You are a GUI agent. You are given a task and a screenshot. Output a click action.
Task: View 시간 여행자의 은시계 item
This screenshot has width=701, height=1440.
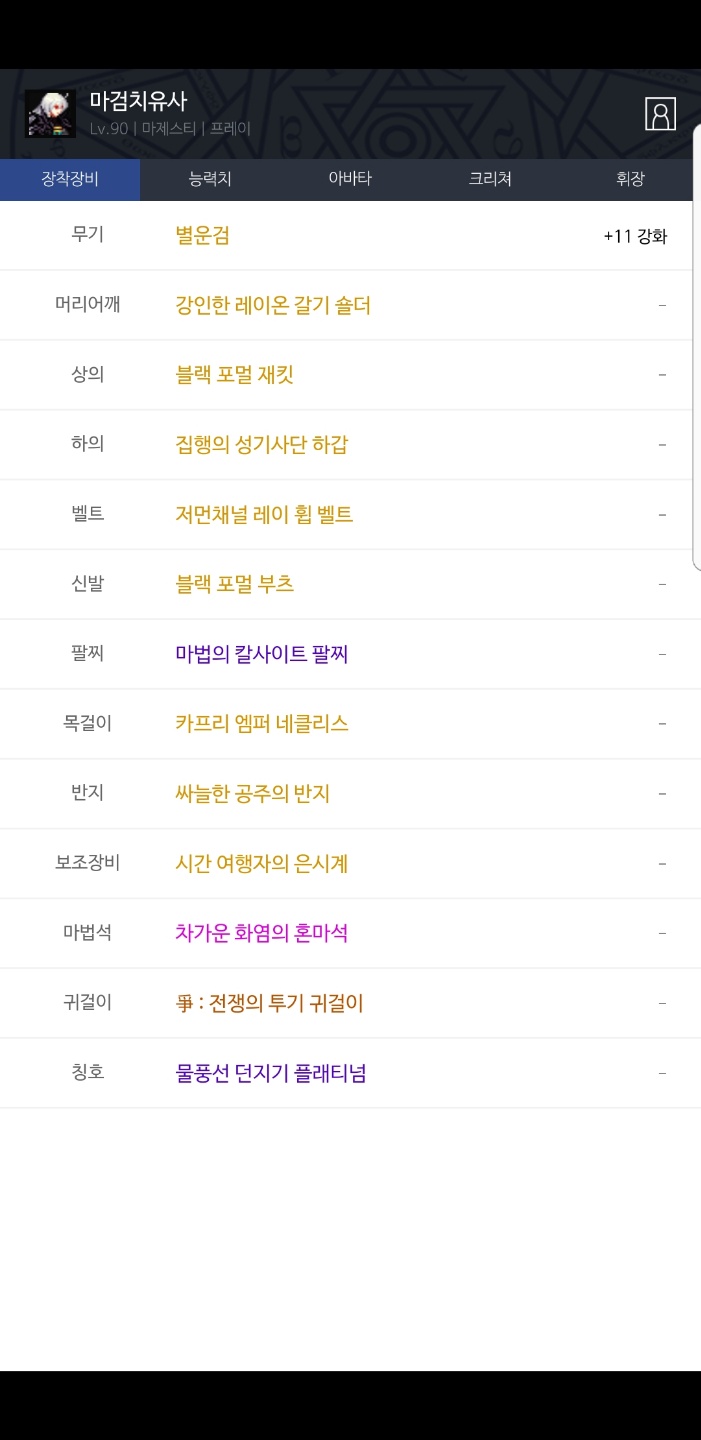click(x=262, y=864)
